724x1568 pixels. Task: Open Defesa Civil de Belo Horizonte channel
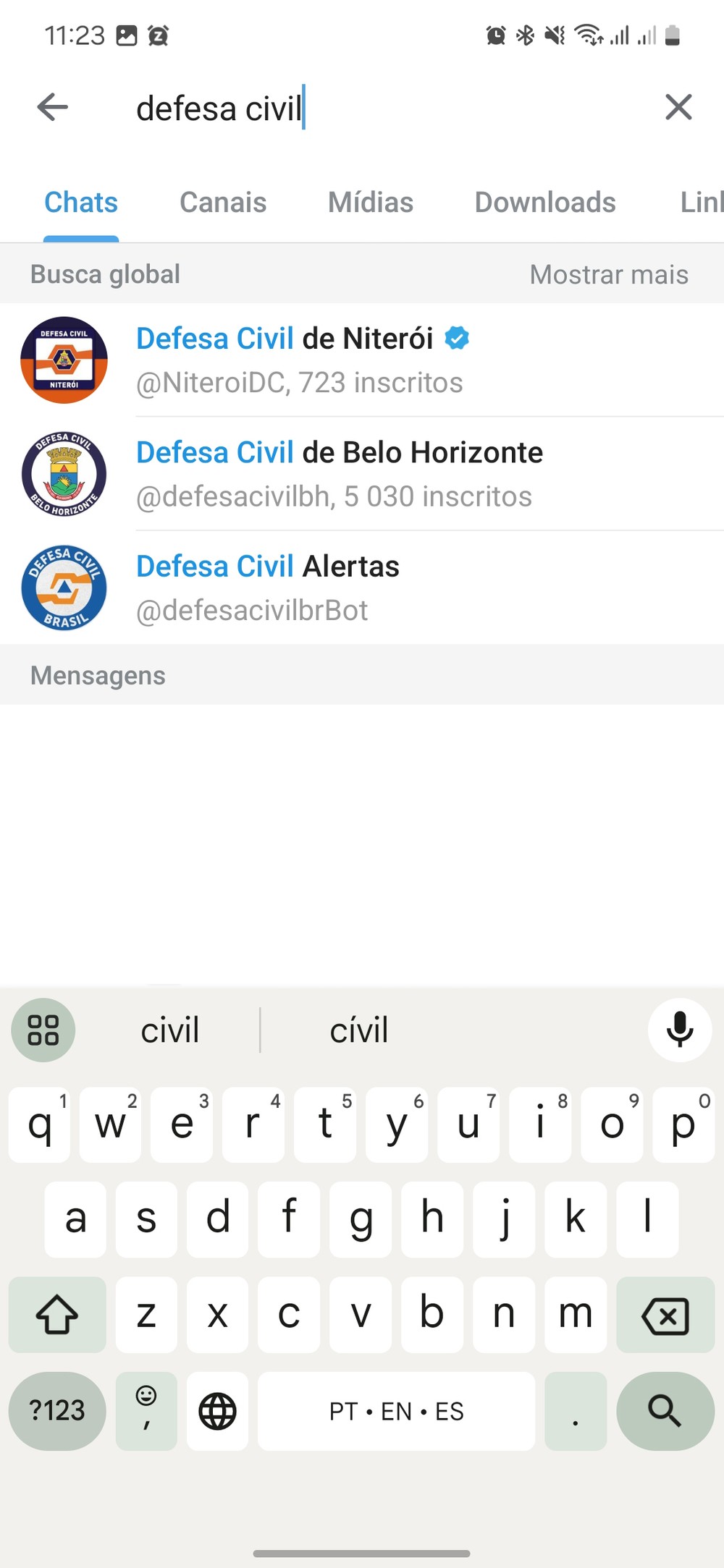point(362,474)
